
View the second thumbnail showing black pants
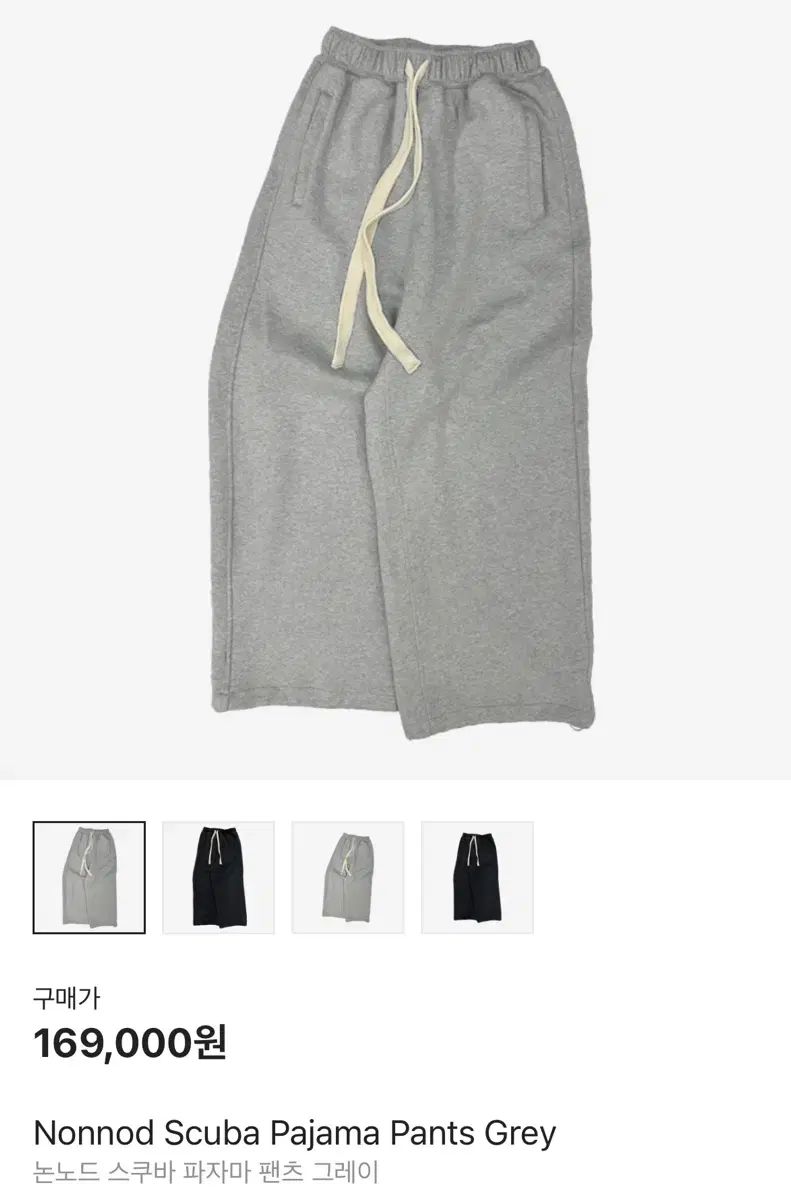pyautogui.click(x=218, y=878)
